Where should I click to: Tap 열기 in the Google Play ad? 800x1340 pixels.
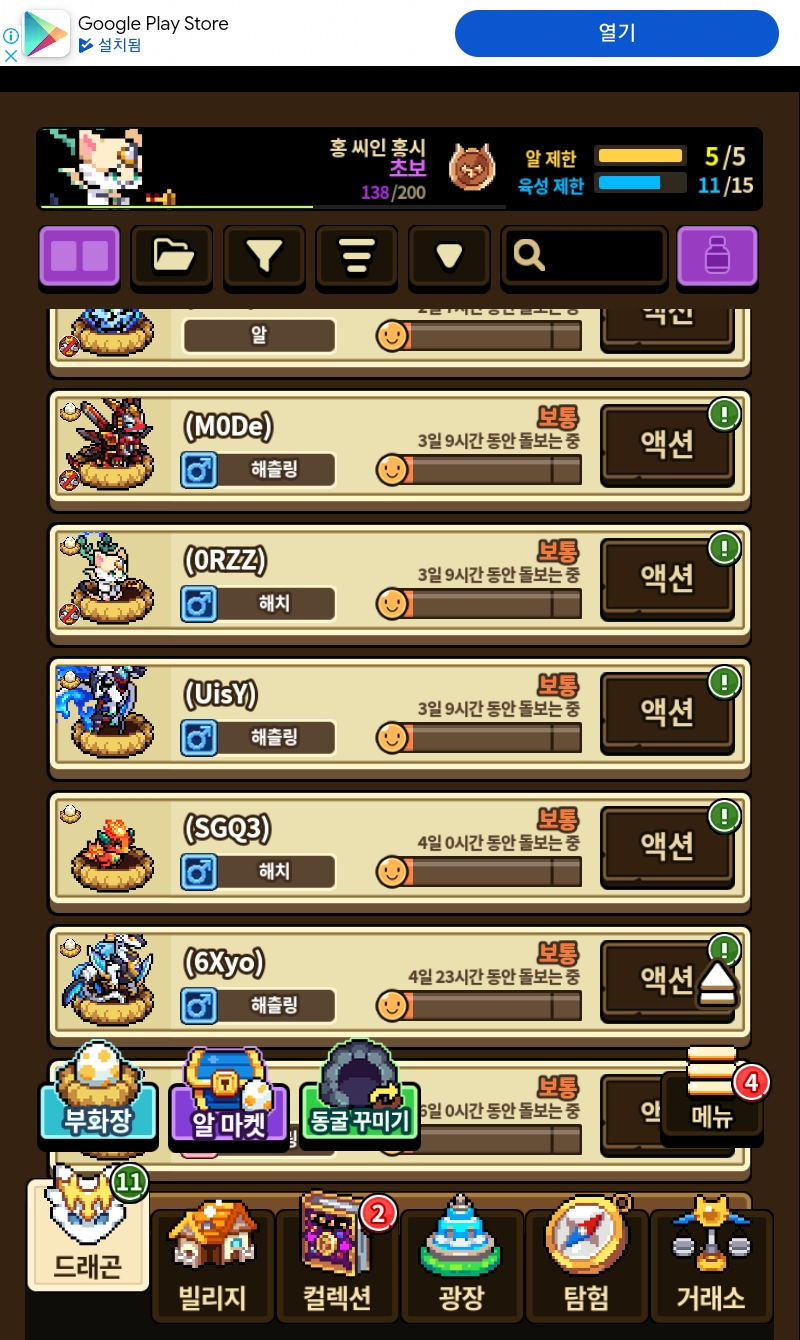click(x=616, y=33)
